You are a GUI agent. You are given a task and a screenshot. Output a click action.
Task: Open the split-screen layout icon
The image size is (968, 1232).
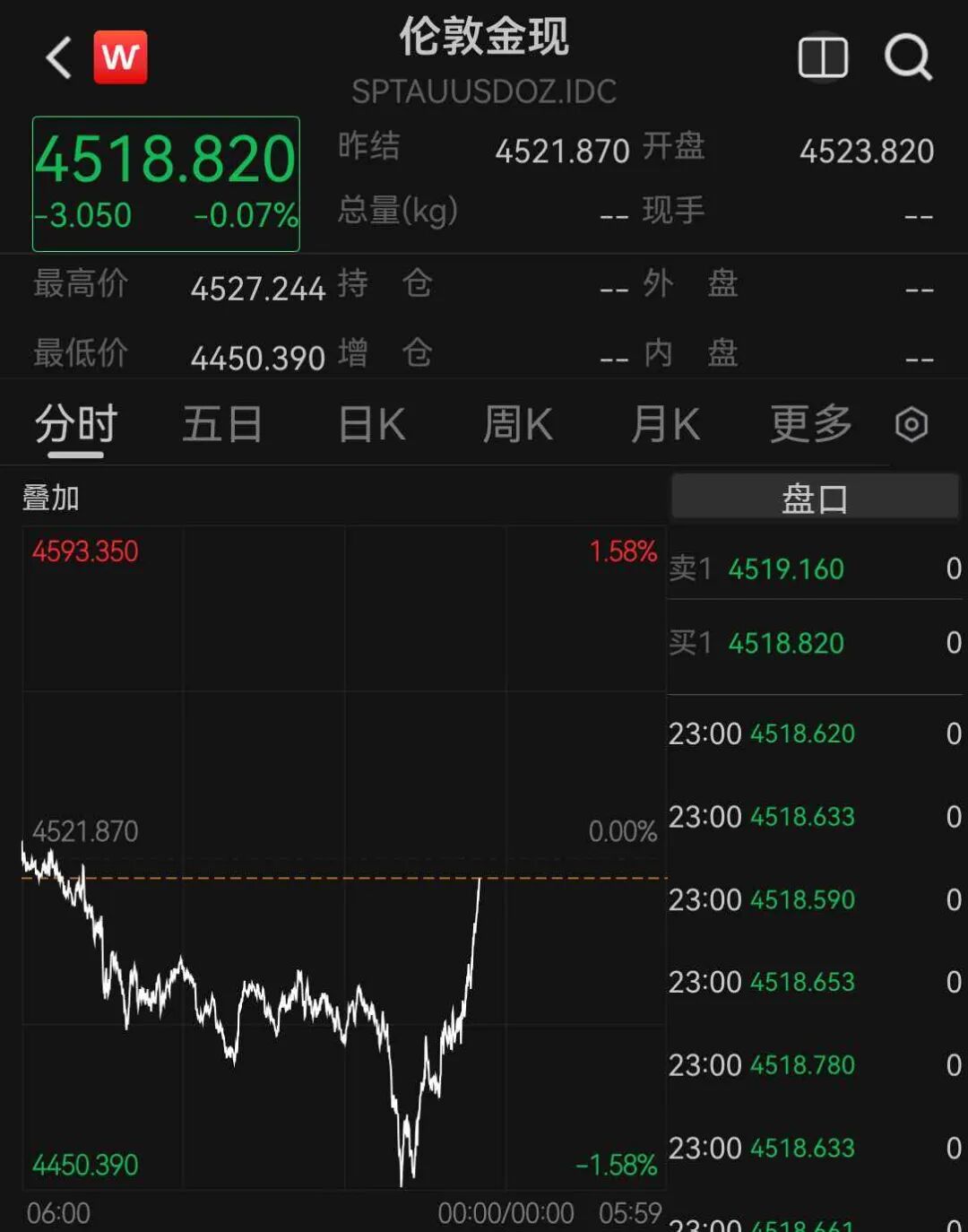click(823, 57)
